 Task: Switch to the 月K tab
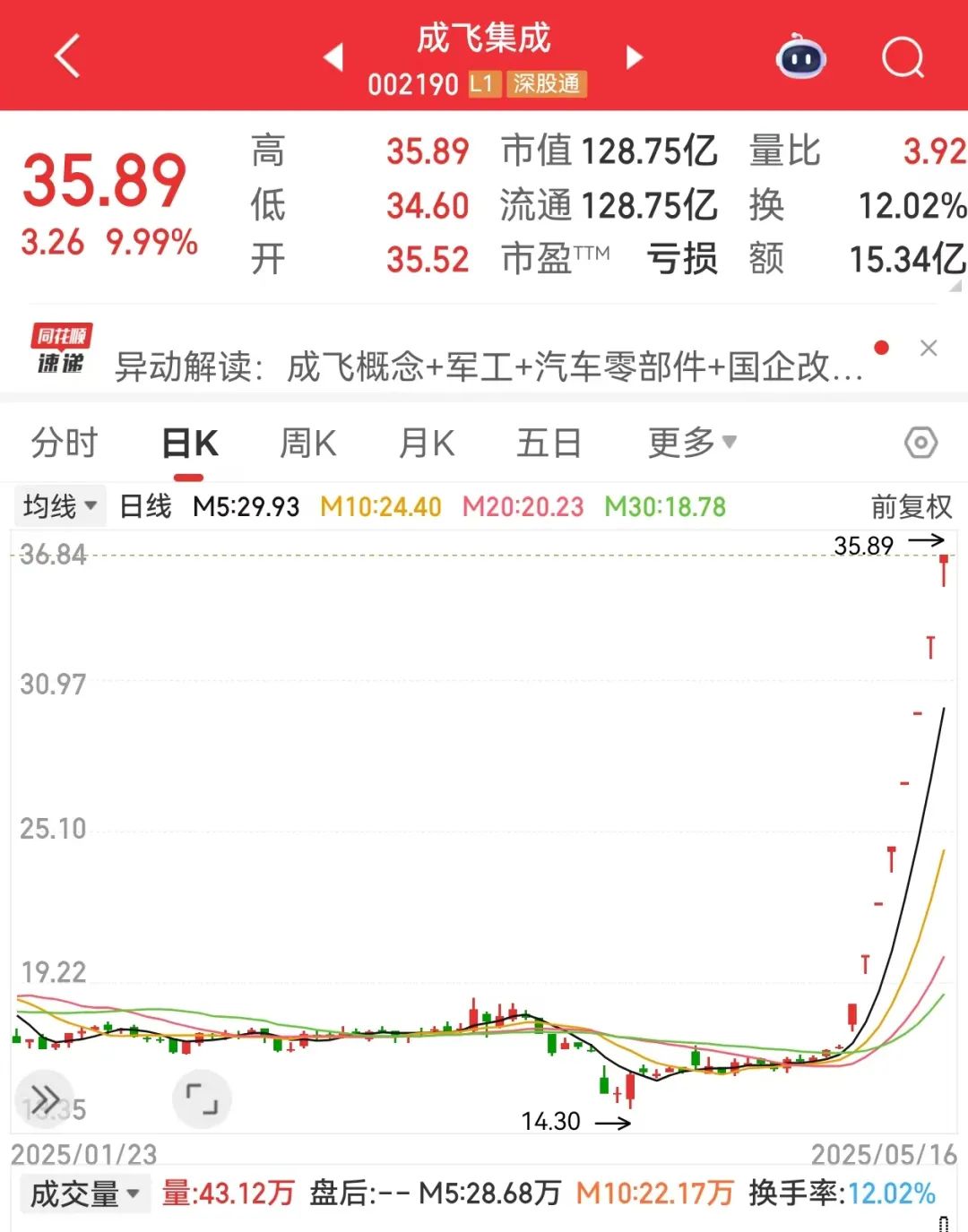(427, 443)
